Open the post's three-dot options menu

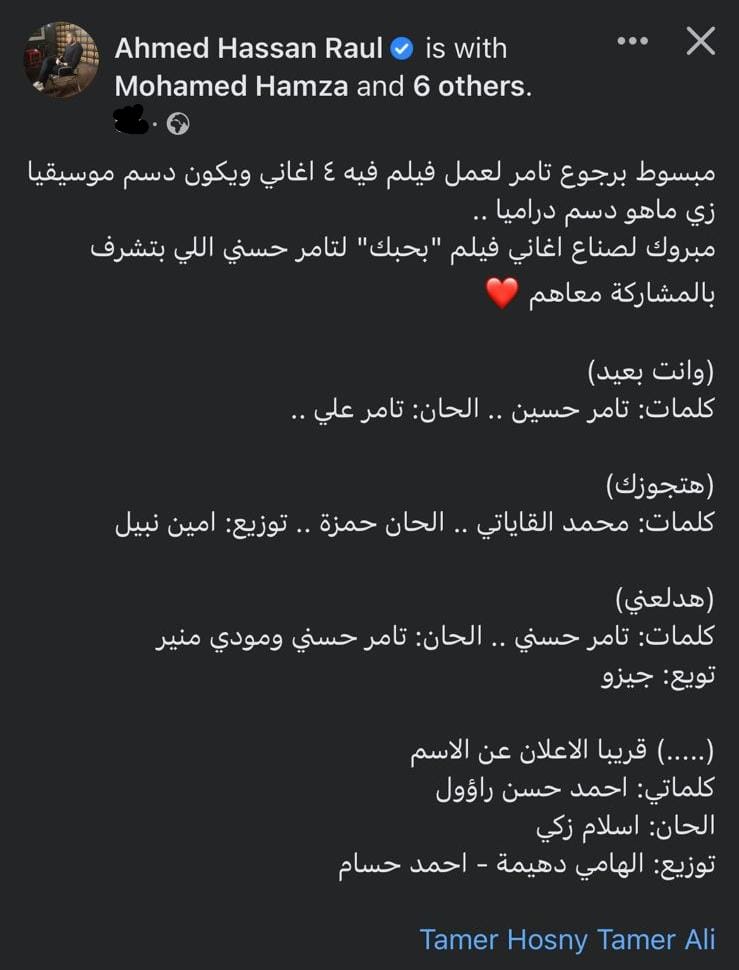(633, 41)
